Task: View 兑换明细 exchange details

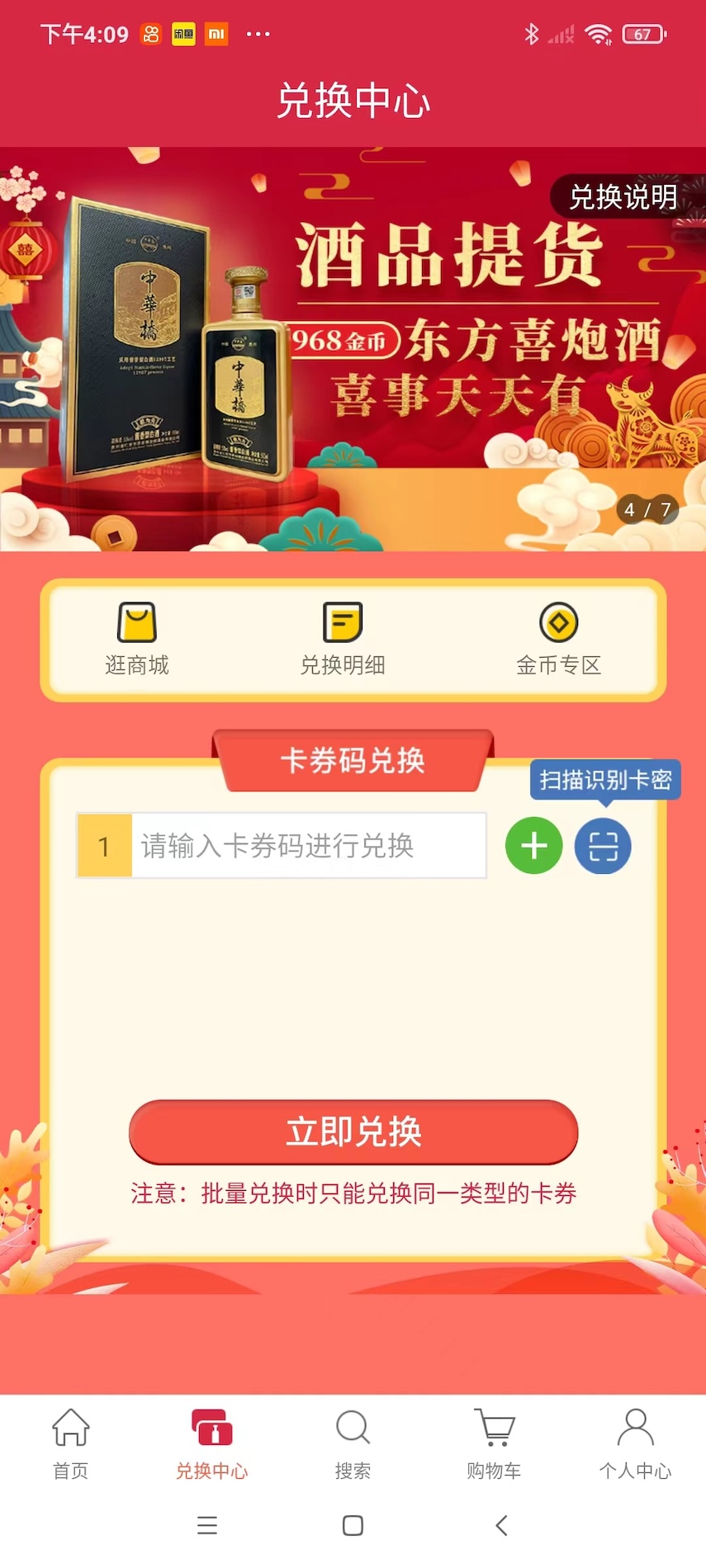Action: pos(344,635)
